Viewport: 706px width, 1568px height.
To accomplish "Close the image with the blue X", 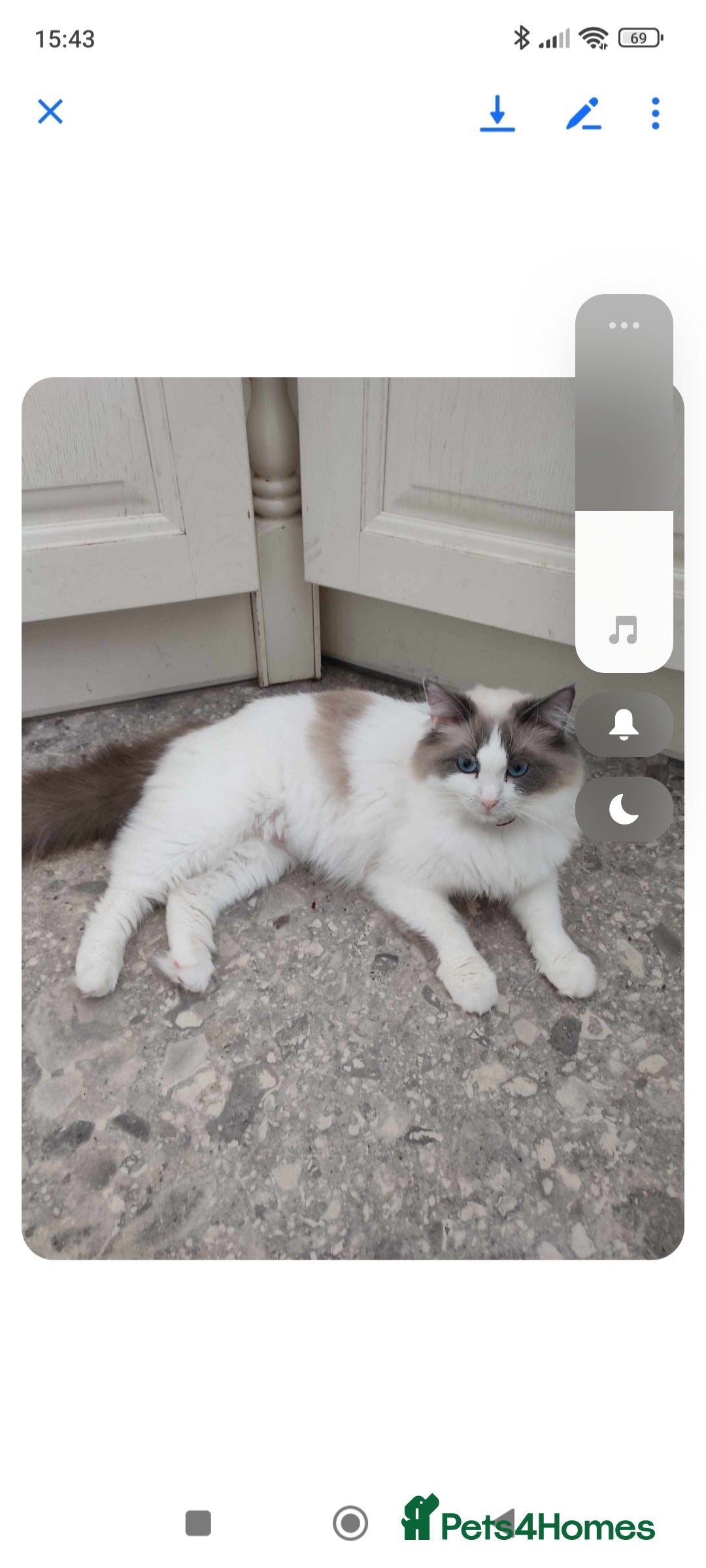I will [51, 112].
